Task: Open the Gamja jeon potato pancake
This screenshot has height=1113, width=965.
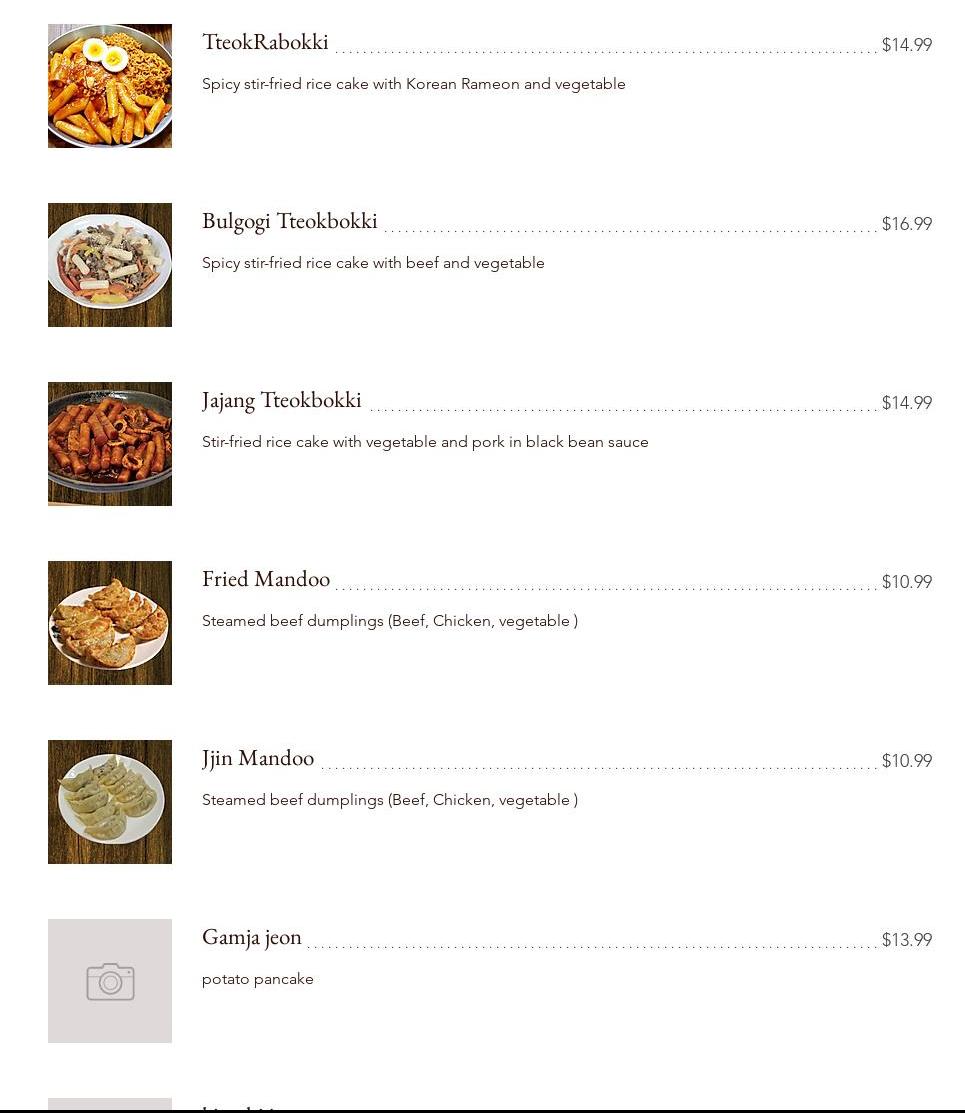Action: click(x=251, y=937)
